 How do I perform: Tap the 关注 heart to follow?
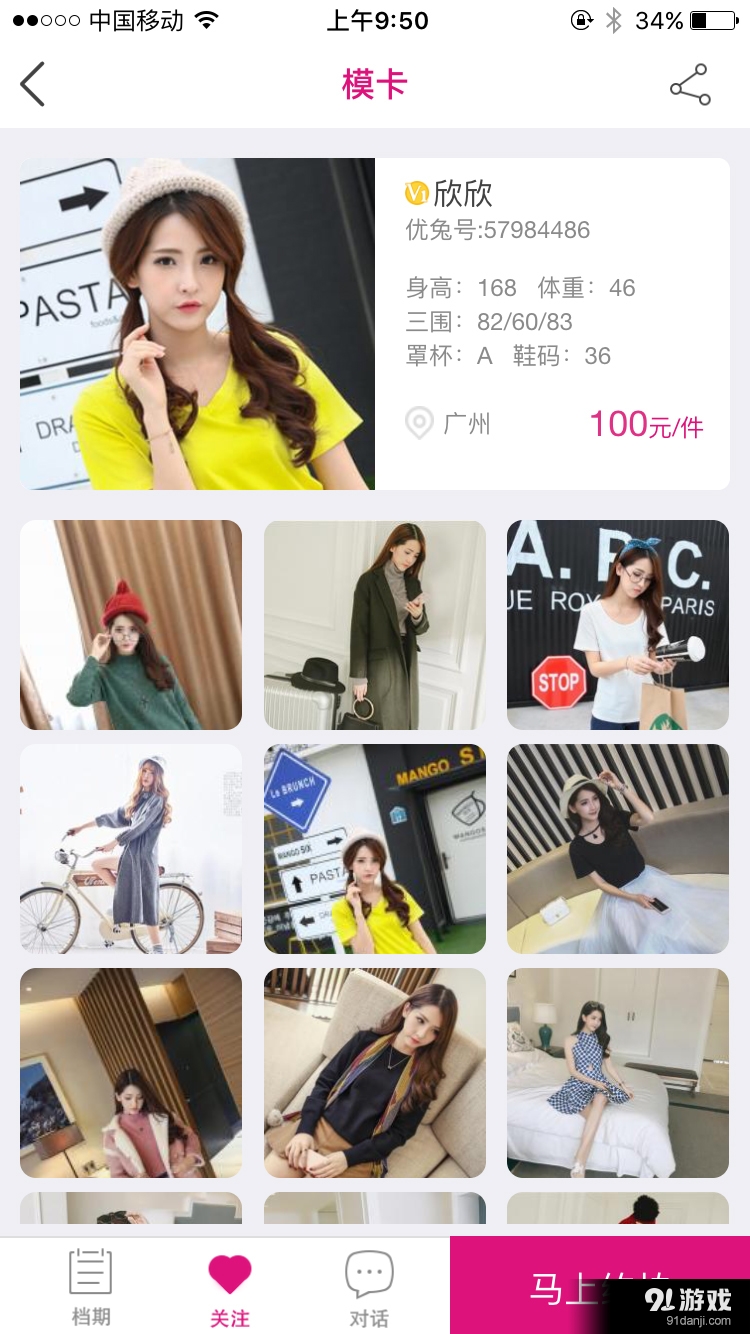[230, 1286]
